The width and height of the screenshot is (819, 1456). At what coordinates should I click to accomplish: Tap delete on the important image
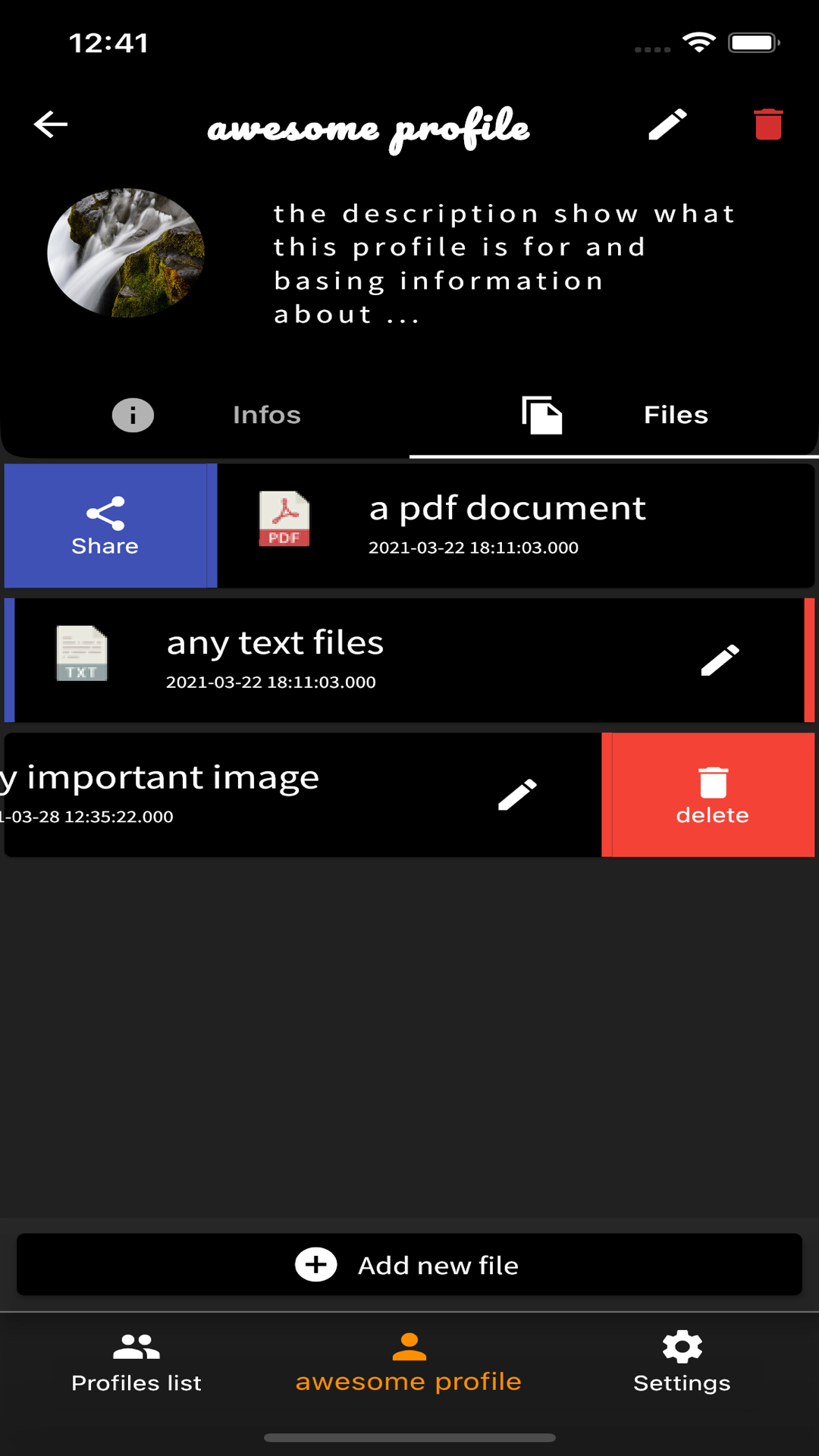point(712,795)
